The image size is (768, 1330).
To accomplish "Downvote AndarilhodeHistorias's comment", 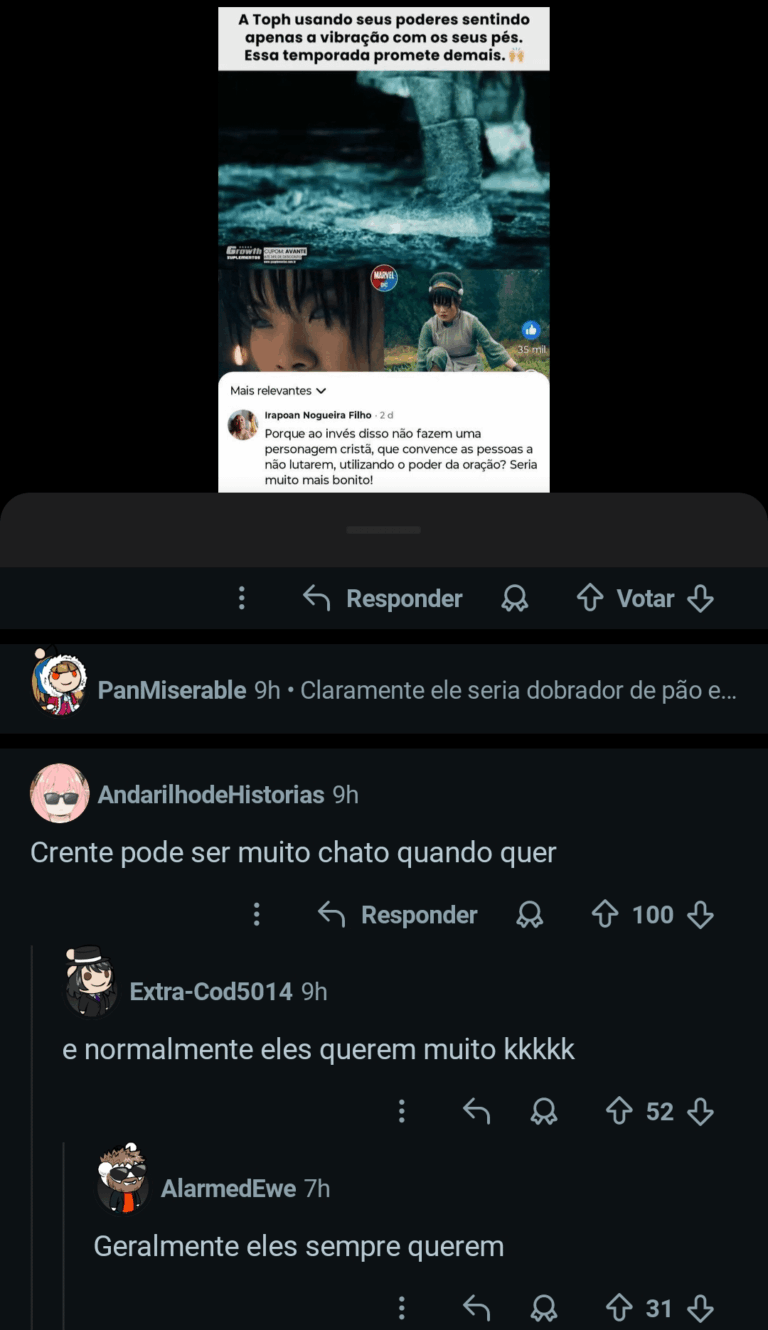I will click(701, 914).
